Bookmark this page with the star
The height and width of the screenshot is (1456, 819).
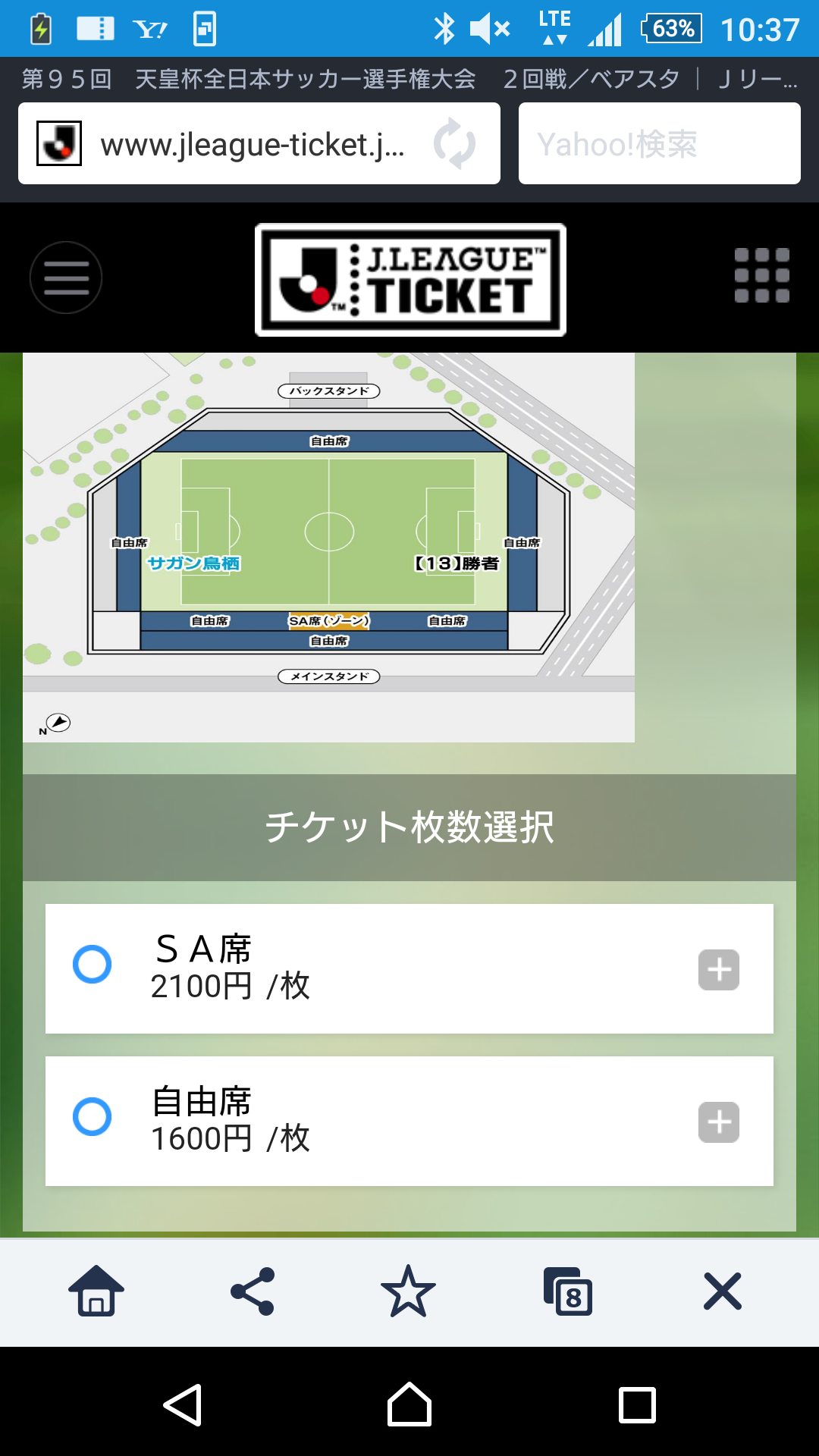[x=408, y=1291]
